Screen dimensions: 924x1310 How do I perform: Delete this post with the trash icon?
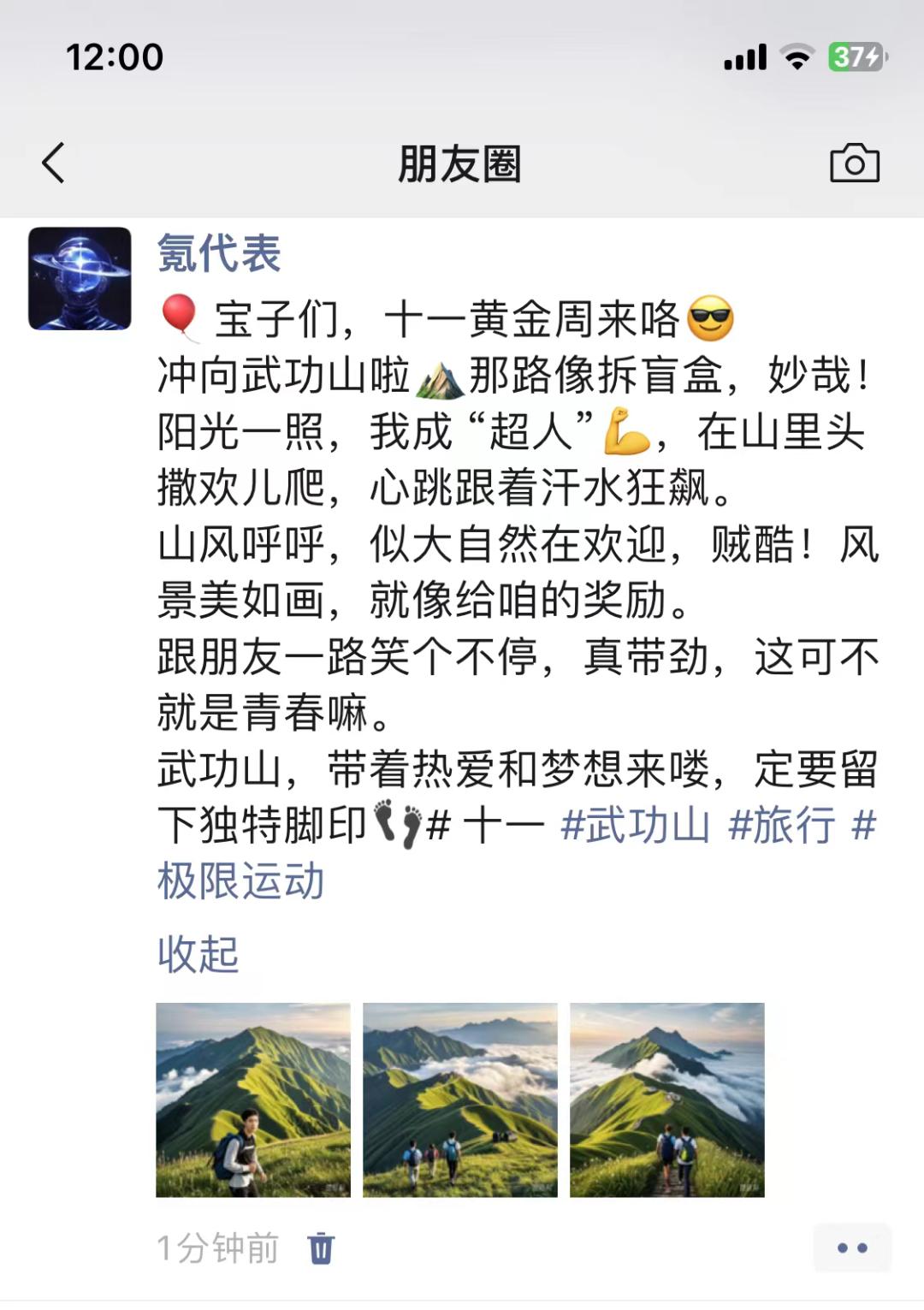point(321,1248)
